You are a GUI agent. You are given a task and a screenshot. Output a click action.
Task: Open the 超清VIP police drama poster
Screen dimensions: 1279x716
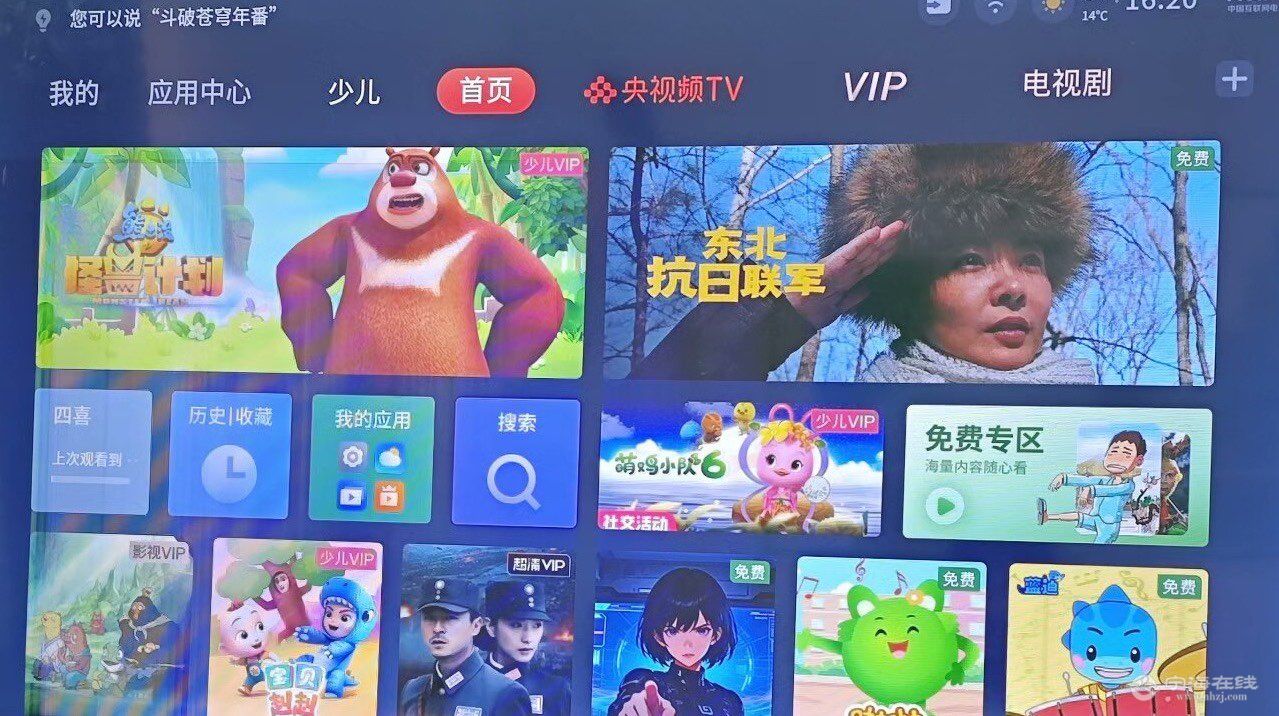pos(486,631)
